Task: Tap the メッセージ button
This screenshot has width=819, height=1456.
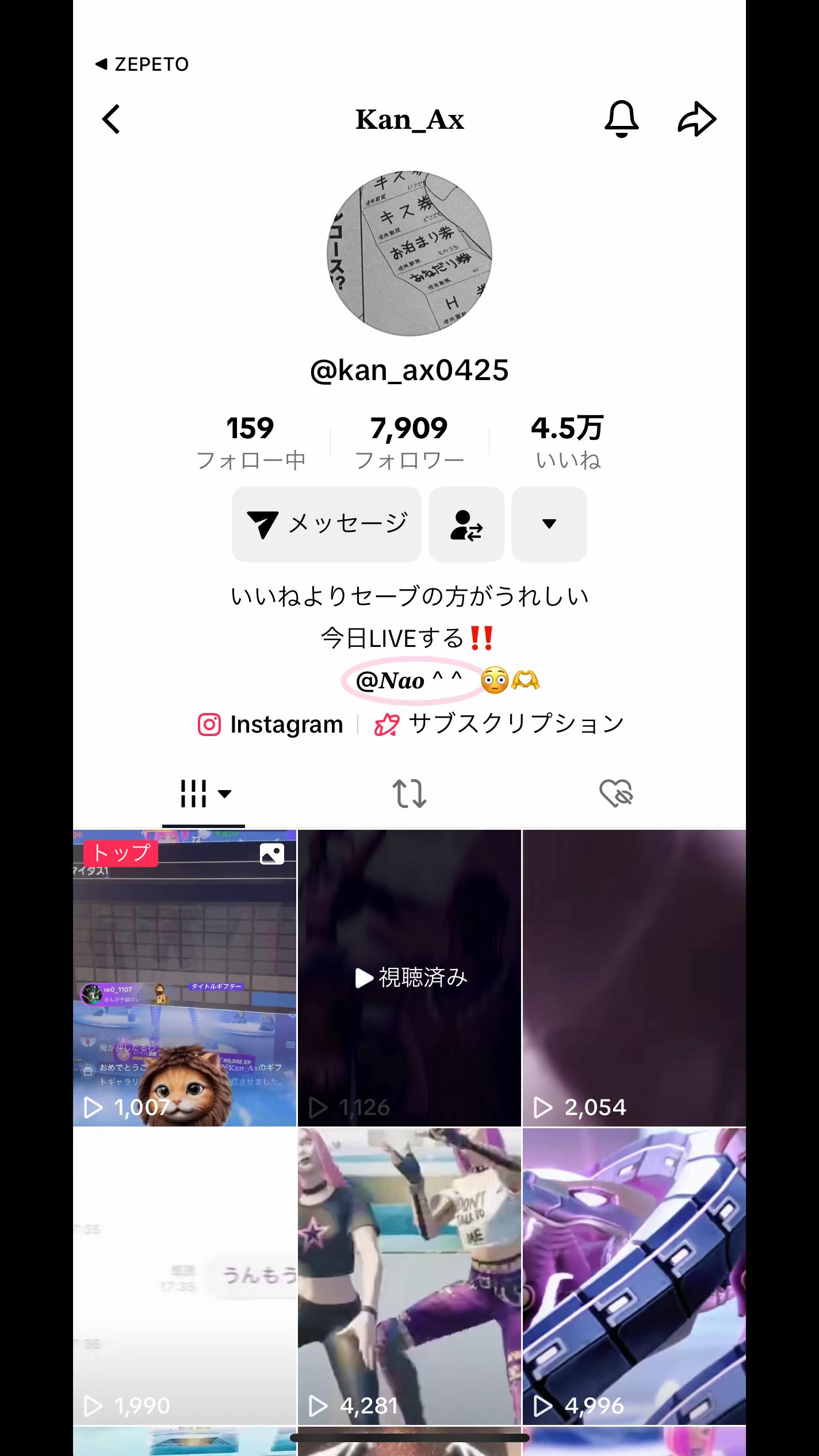Action: 327,524
